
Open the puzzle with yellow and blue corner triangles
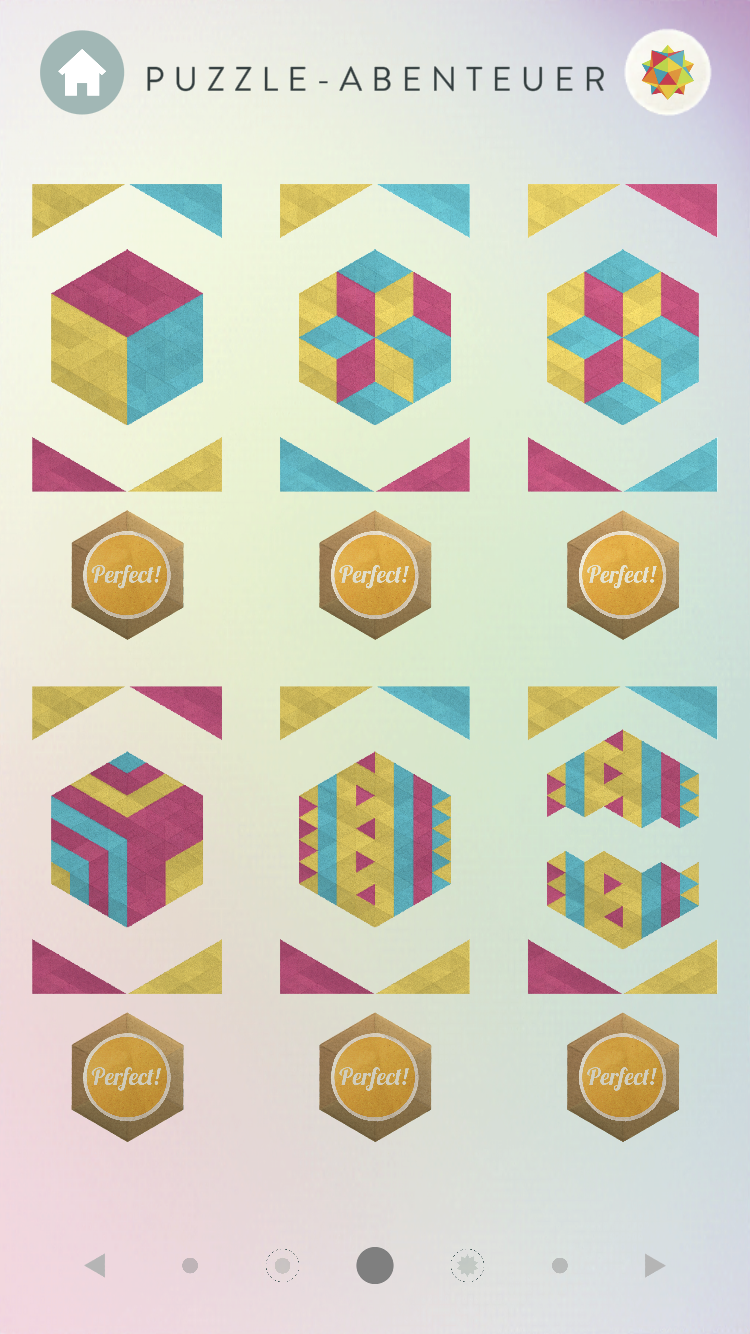[x=375, y=337]
